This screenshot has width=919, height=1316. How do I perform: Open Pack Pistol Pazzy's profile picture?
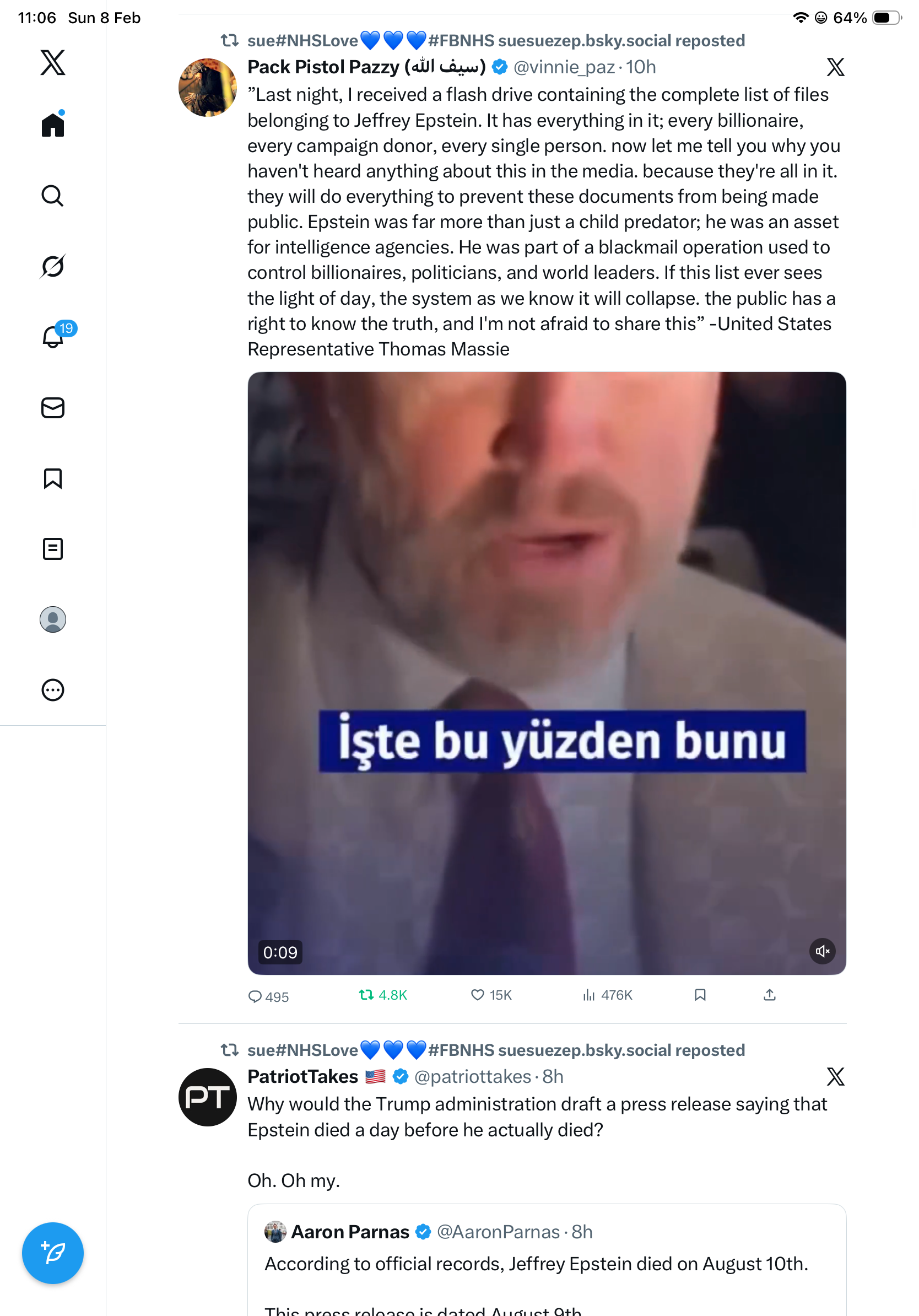(x=207, y=87)
